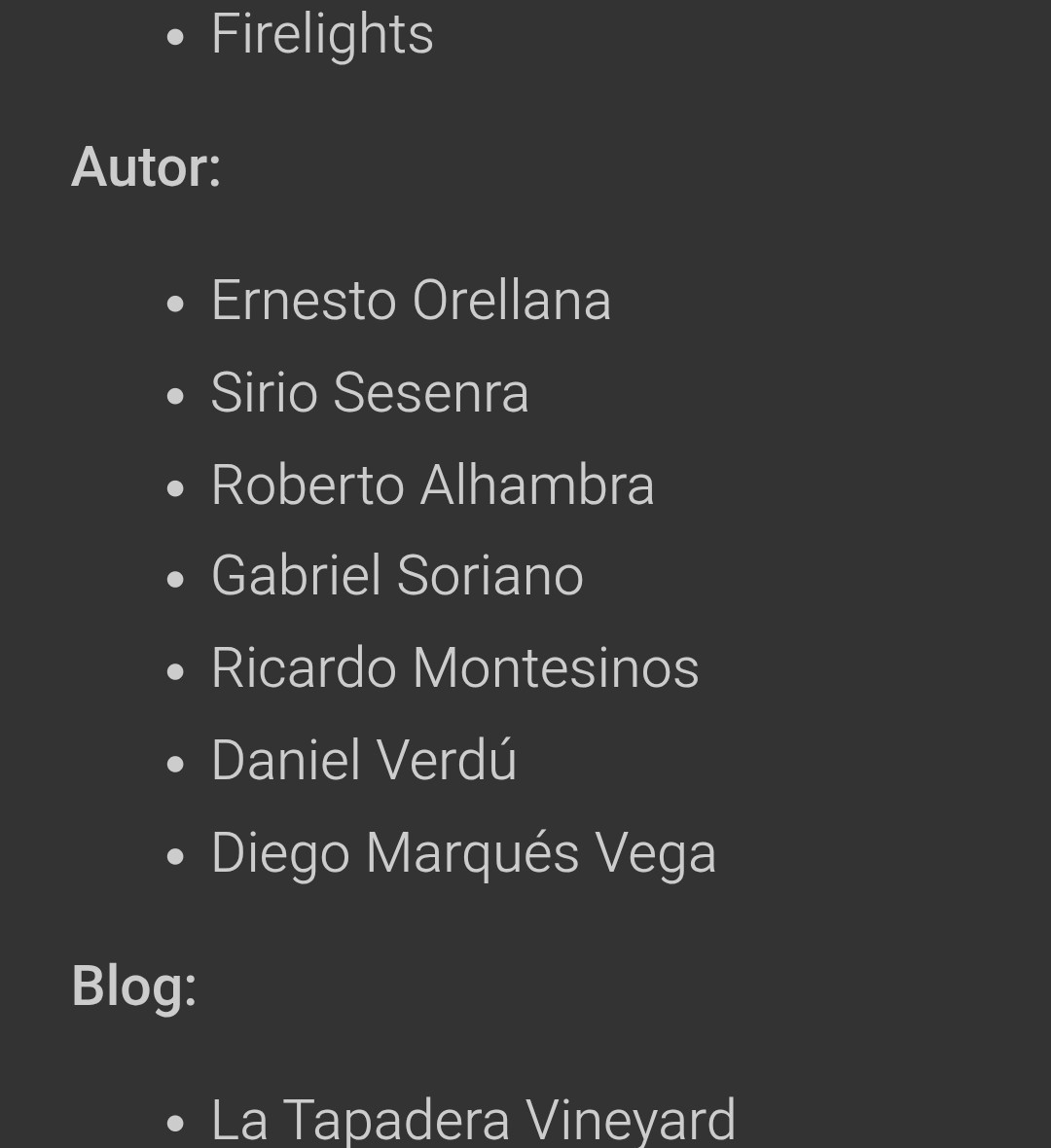Choose Roberto Alhambra from authors
The image size is (1051, 1148).
coord(432,485)
